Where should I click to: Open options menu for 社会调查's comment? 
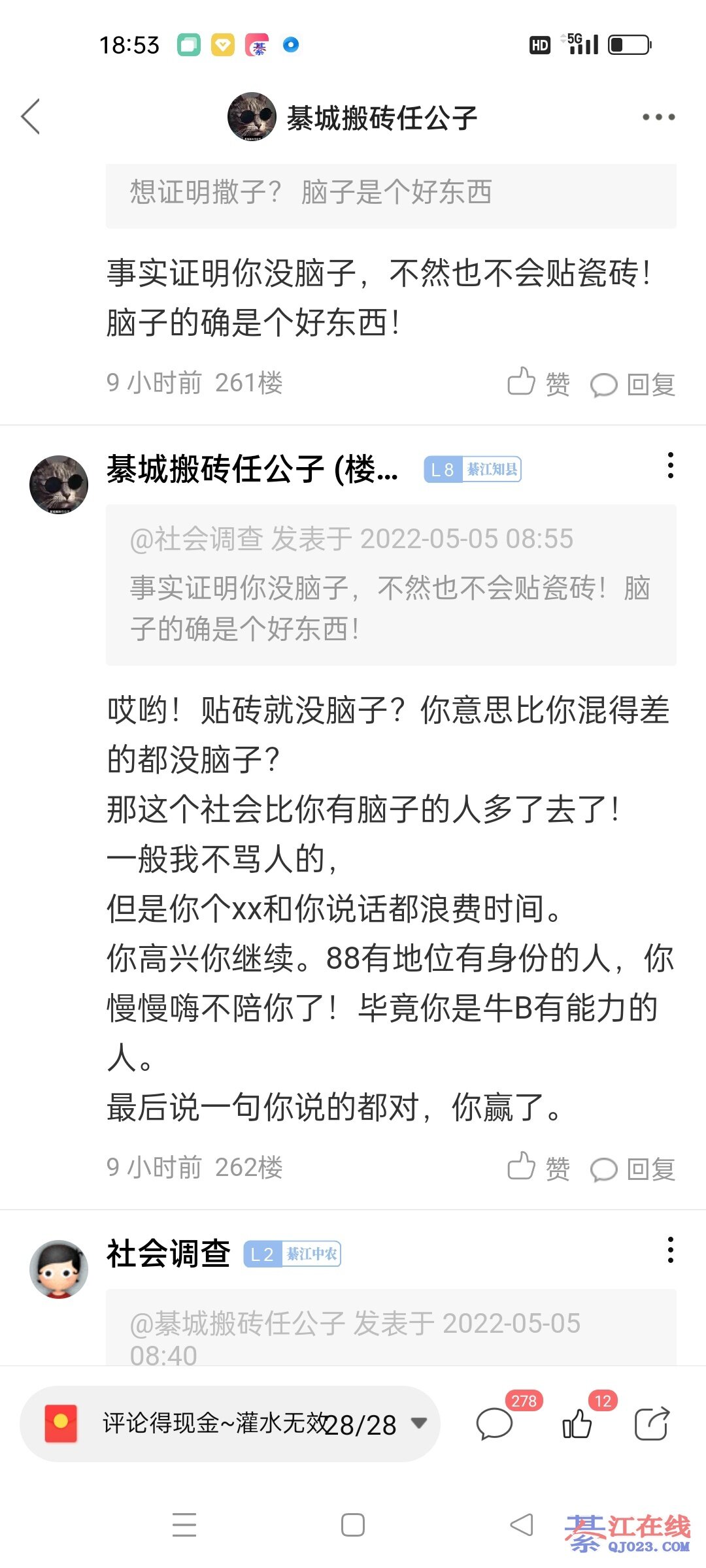pos(670,1249)
